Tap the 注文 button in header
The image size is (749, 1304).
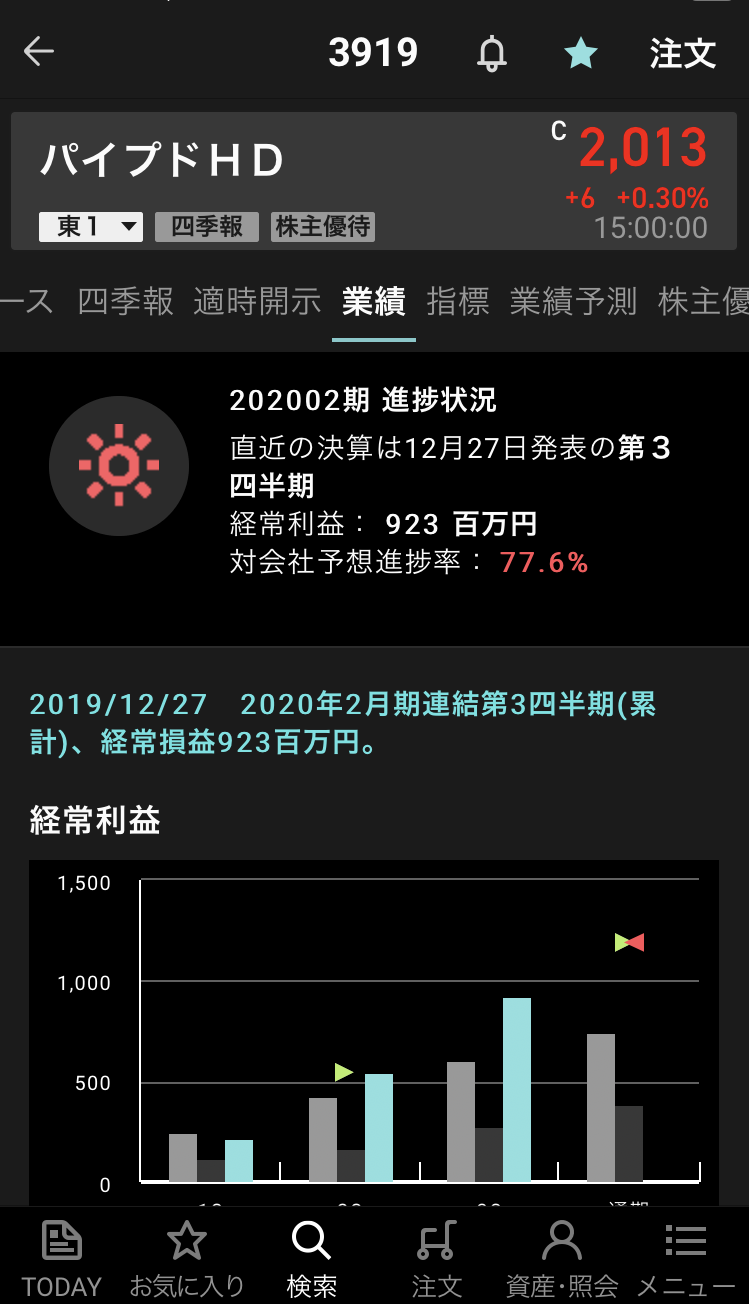click(x=683, y=53)
